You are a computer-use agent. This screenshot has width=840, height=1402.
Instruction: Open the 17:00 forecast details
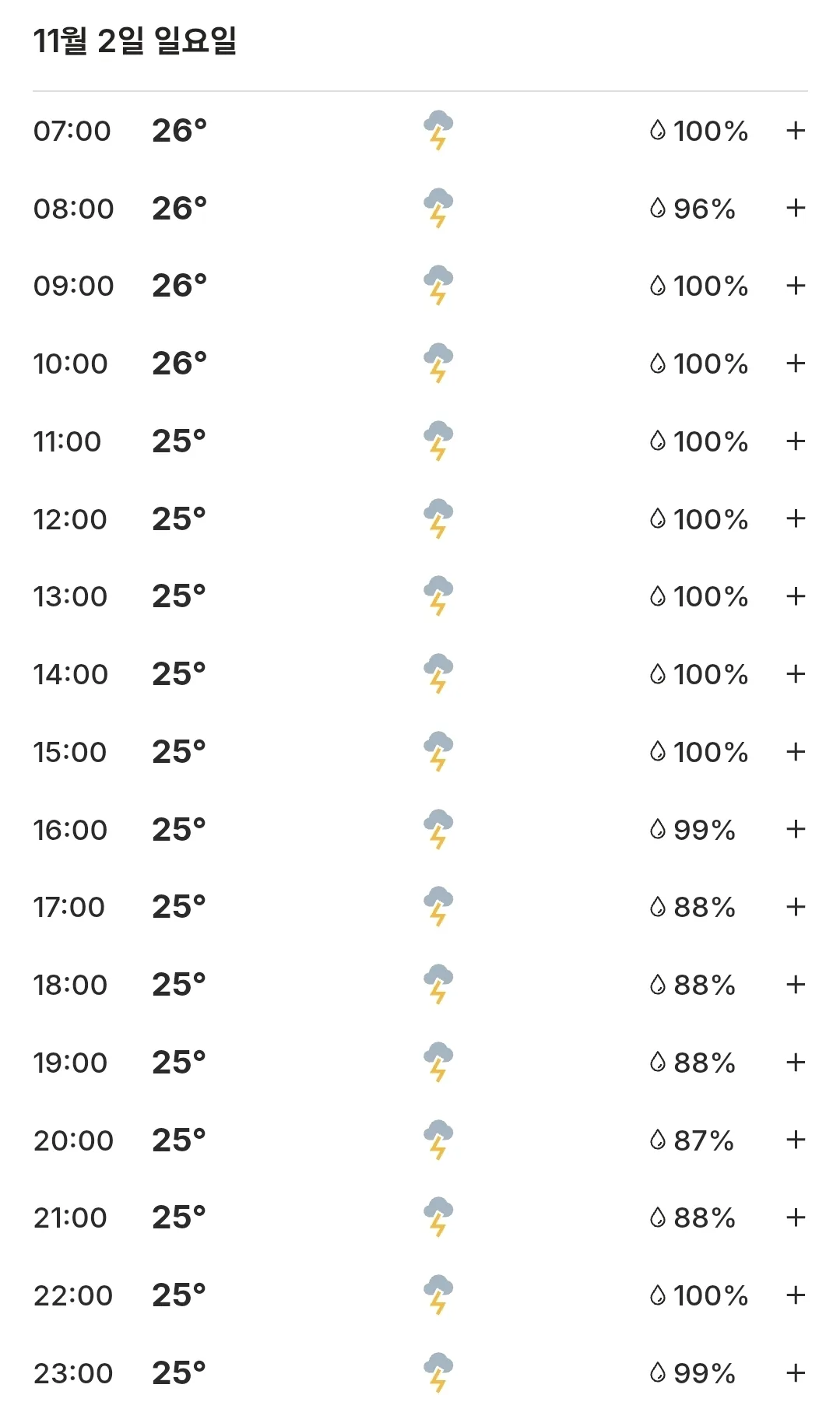795,907
